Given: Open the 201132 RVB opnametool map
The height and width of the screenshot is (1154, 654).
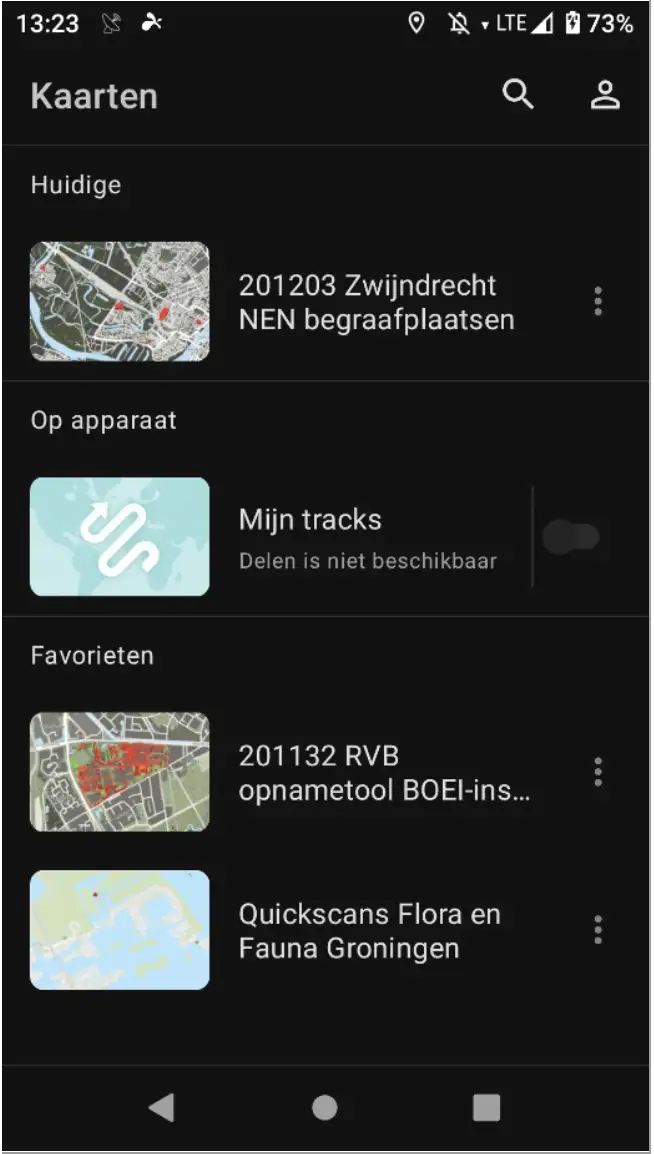Looking at the screenshot, I should 384,773.
